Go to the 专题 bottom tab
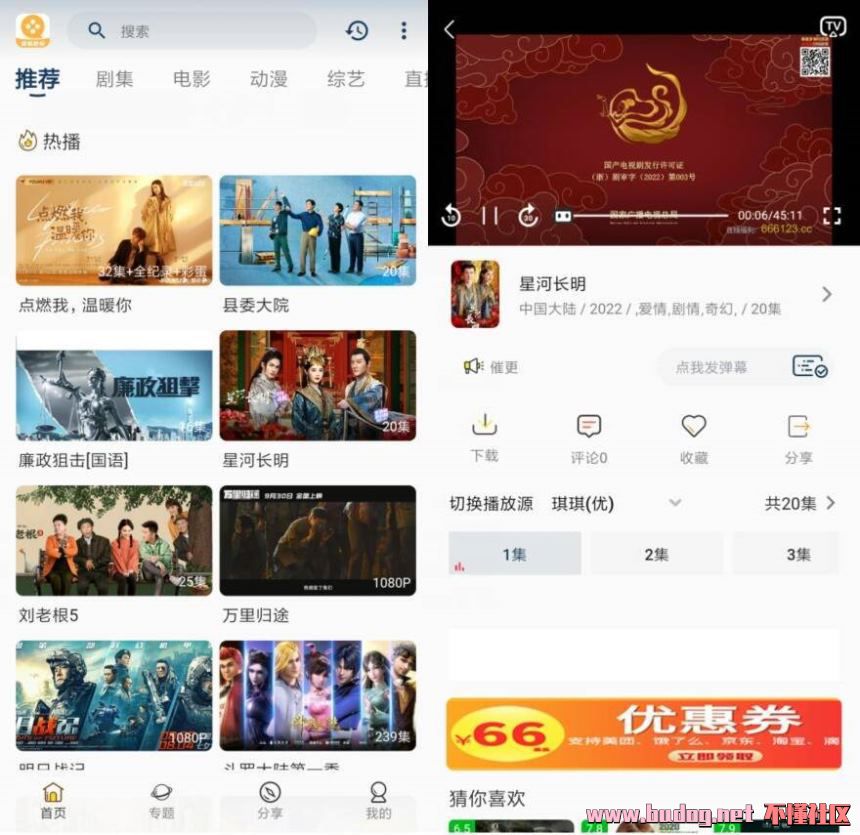The width and height of the screenshot is (860, 835). [161, 800]
